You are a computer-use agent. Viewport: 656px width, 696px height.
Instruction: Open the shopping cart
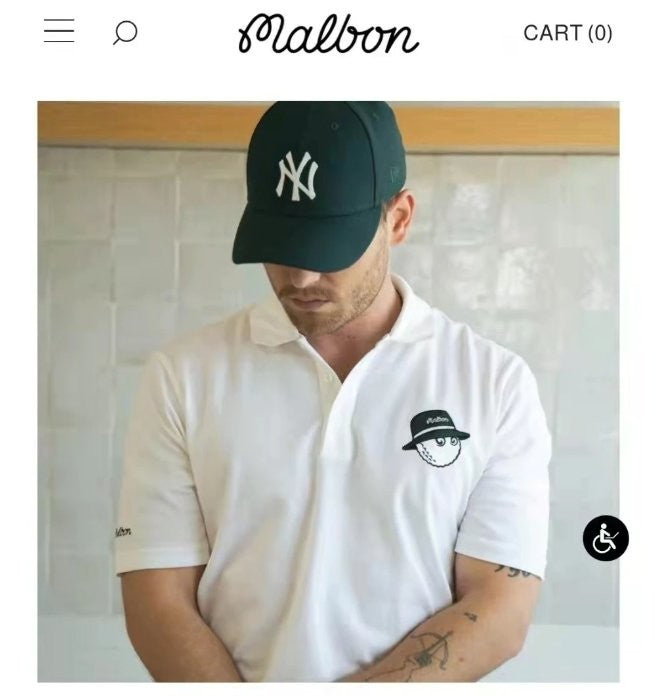pyautogui.click(x=567, y=33)
